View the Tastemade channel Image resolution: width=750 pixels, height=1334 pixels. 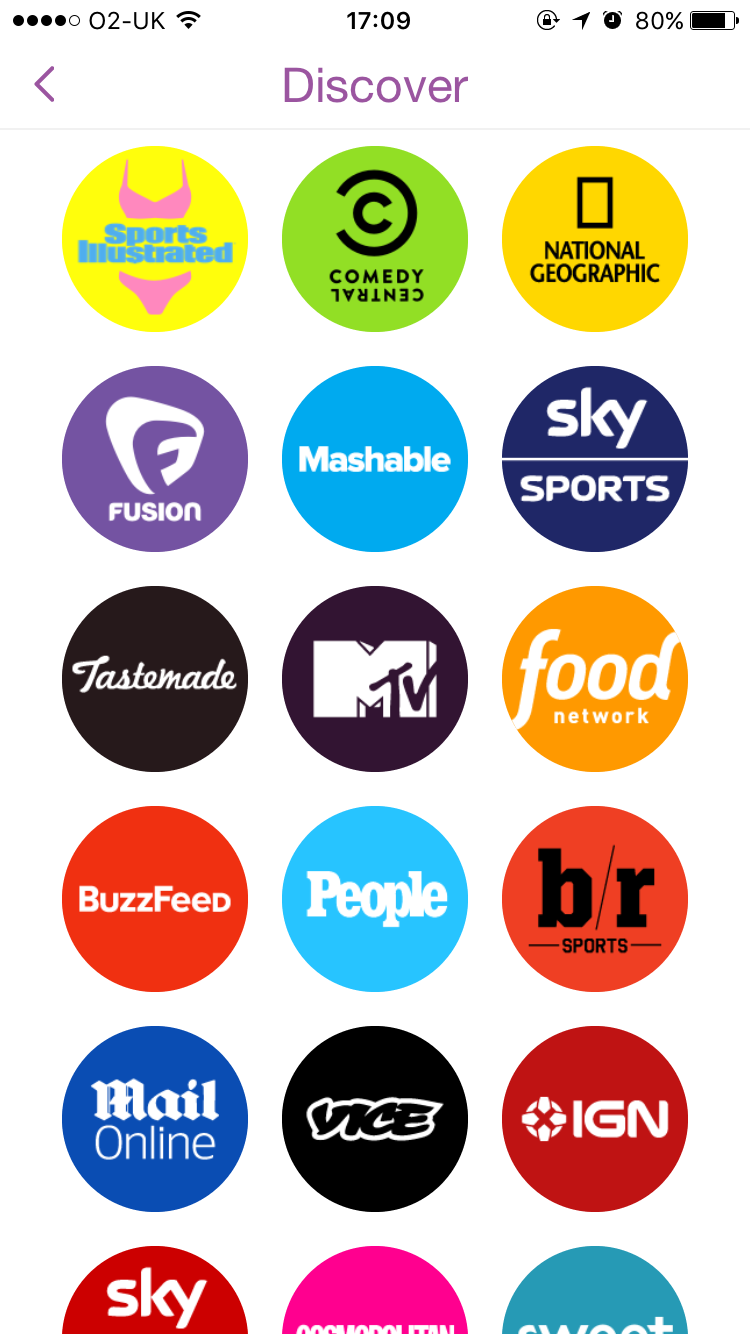155,679
